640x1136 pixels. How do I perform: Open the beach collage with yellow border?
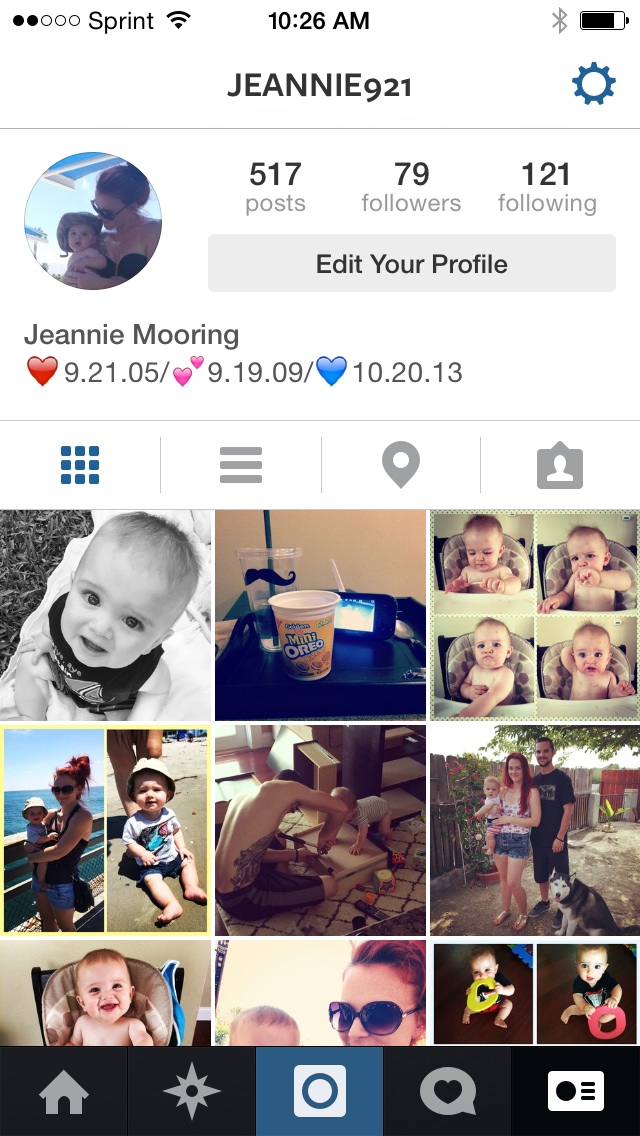tap(106, 830)
